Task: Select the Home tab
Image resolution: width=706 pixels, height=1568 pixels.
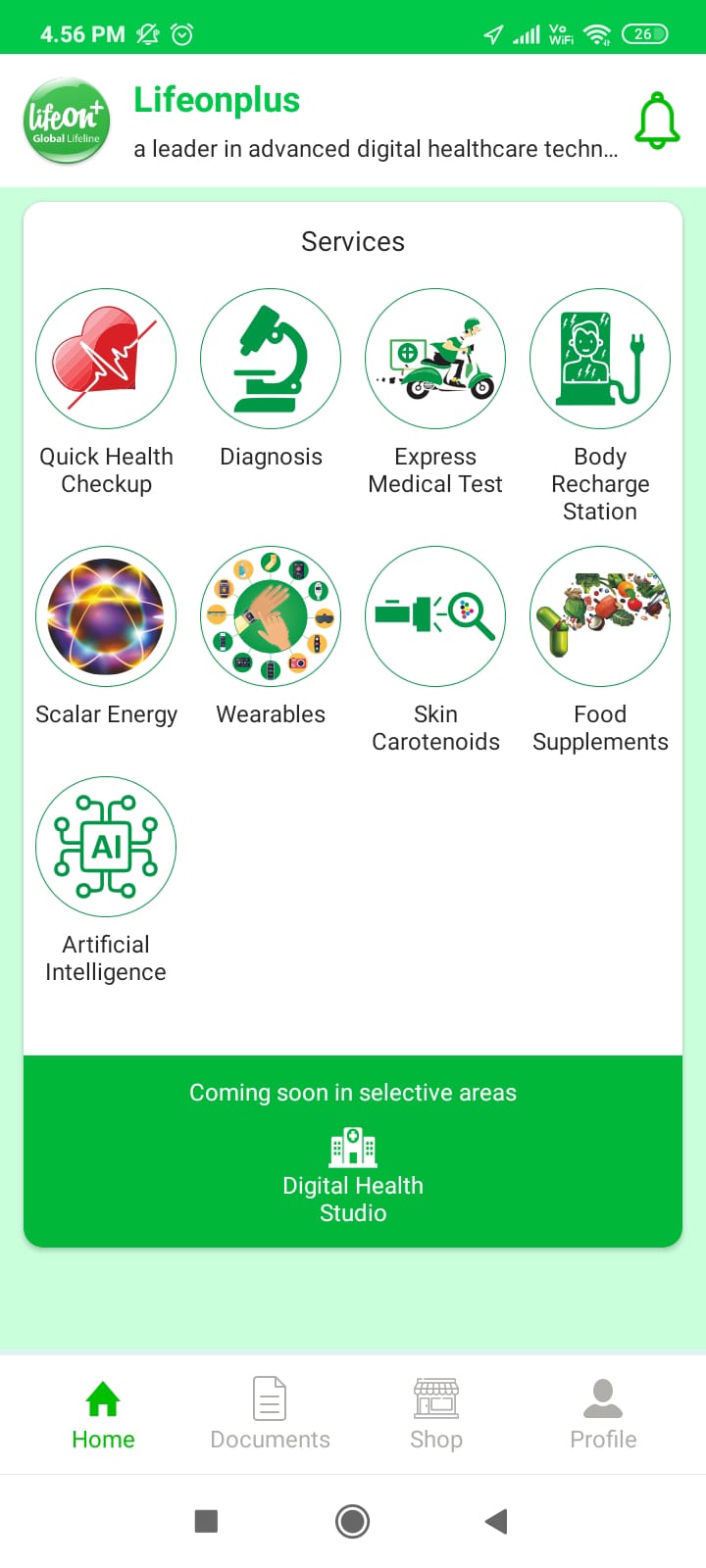Action: click(103, 1413)
